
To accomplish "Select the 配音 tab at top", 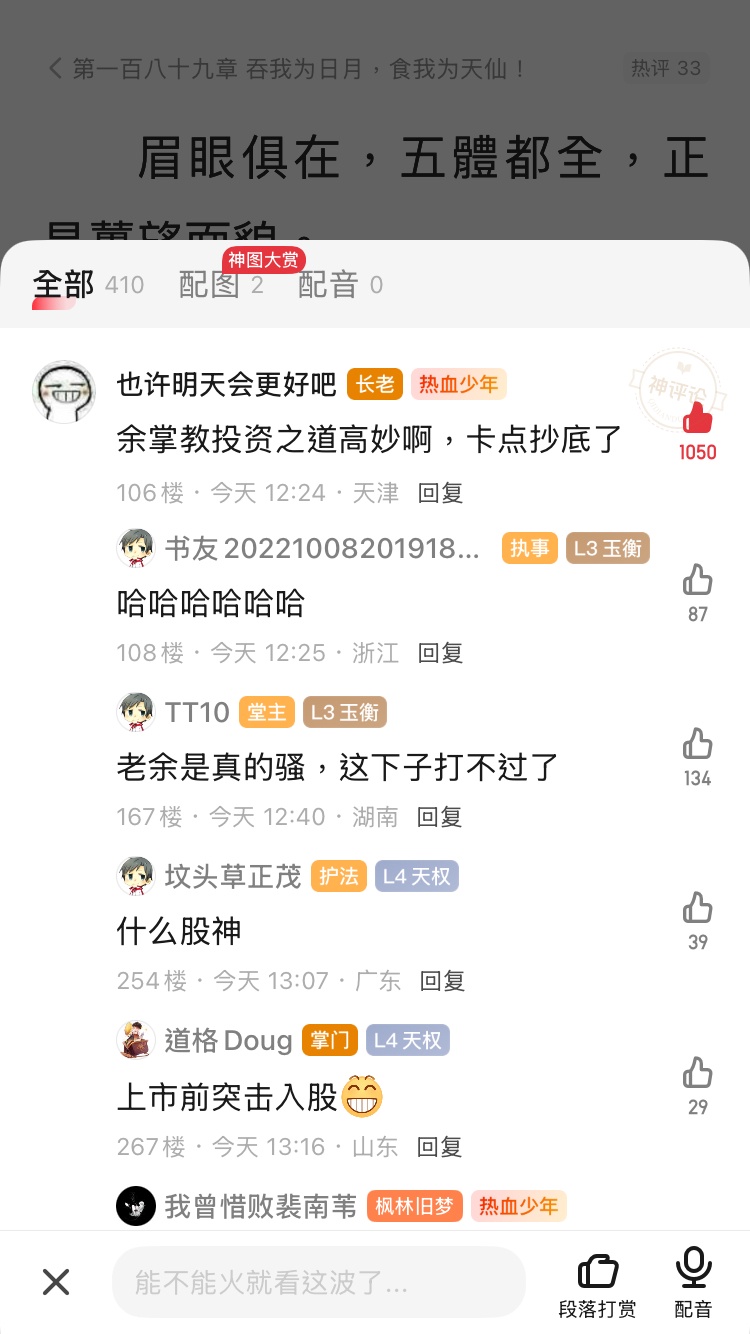I will 328,285.
